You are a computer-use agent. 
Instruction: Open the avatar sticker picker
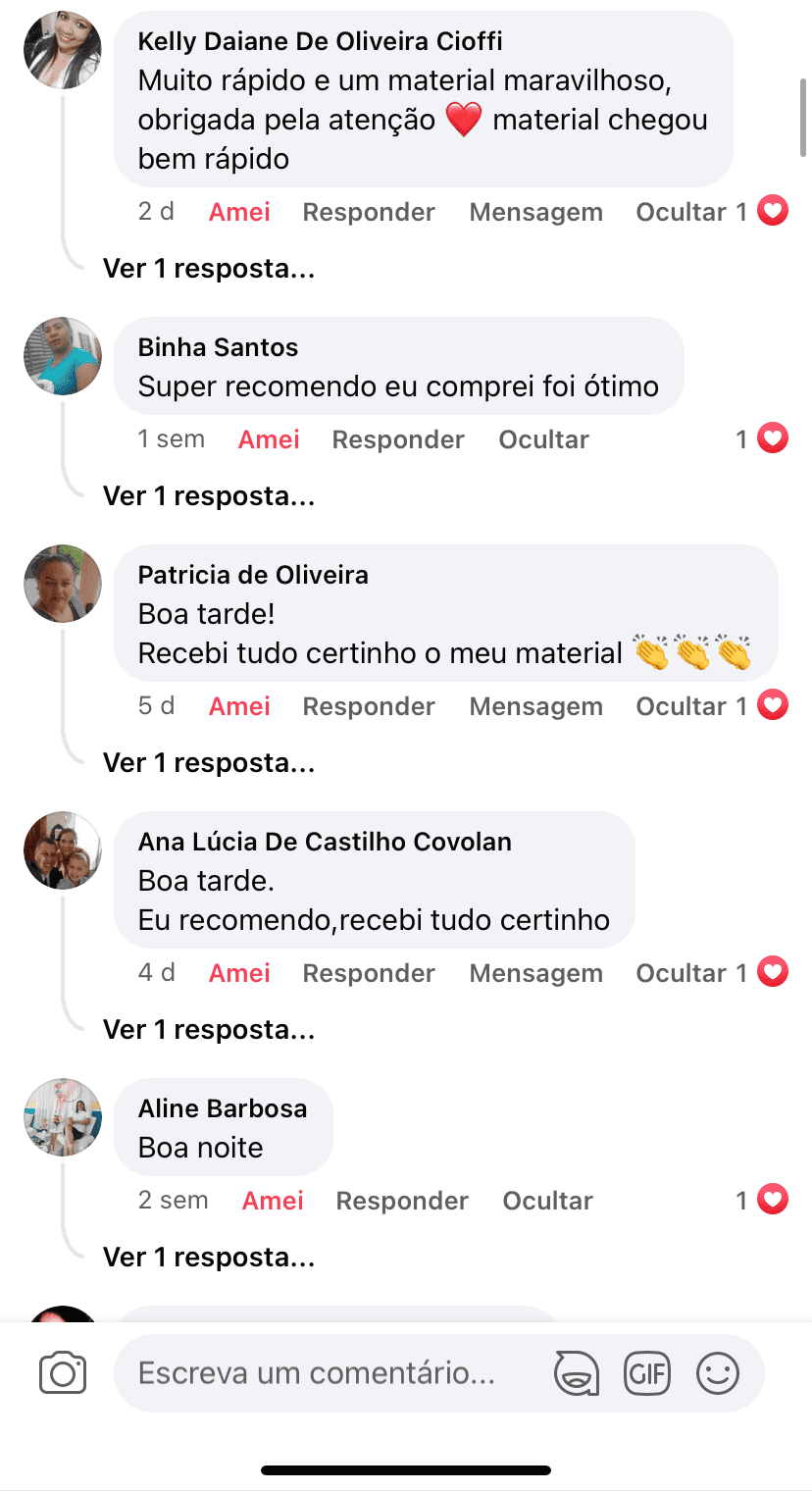pyautogui.click(x=577, y=1372)
